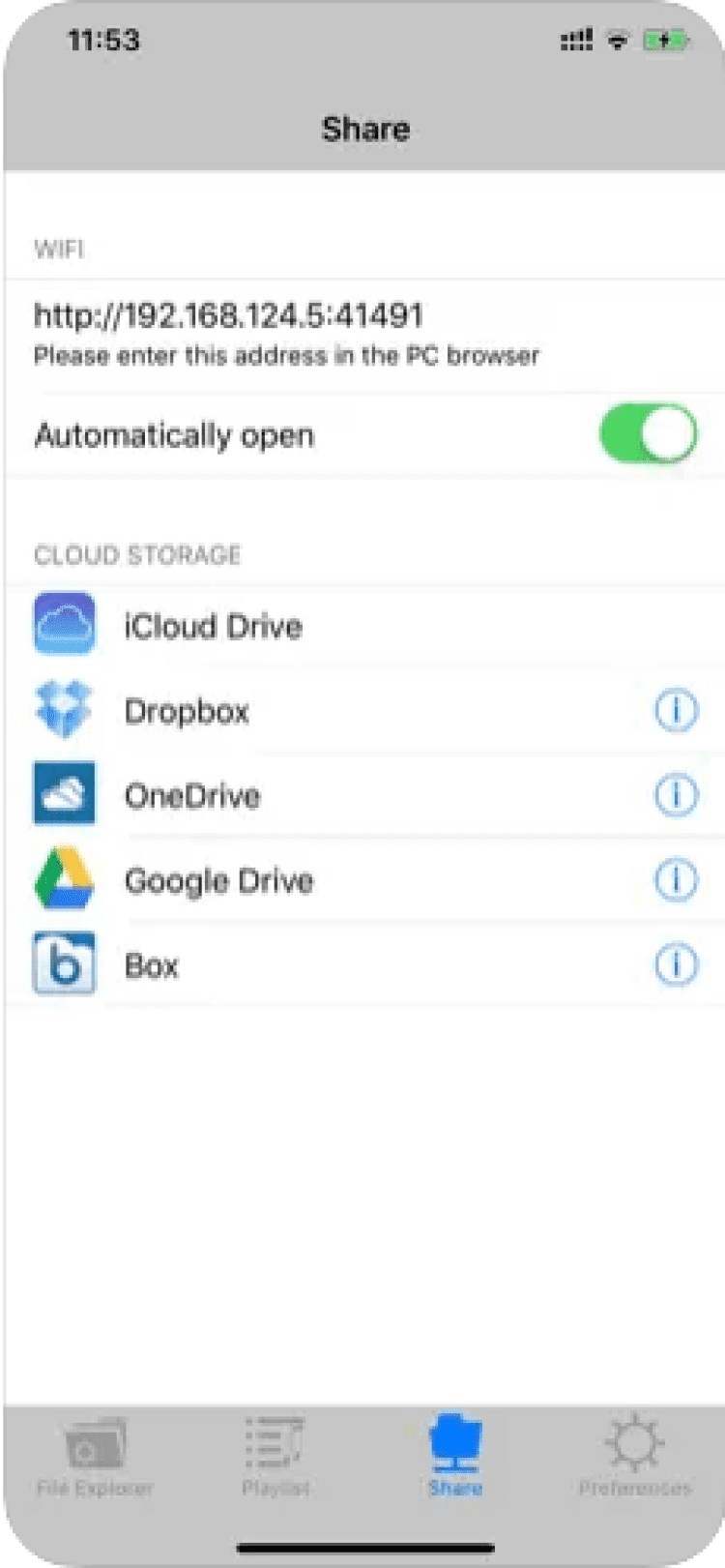The height and width of the screenshot is (1568, 725).
Task: Tap the Google Drive info icon
Action: (676, 880)
